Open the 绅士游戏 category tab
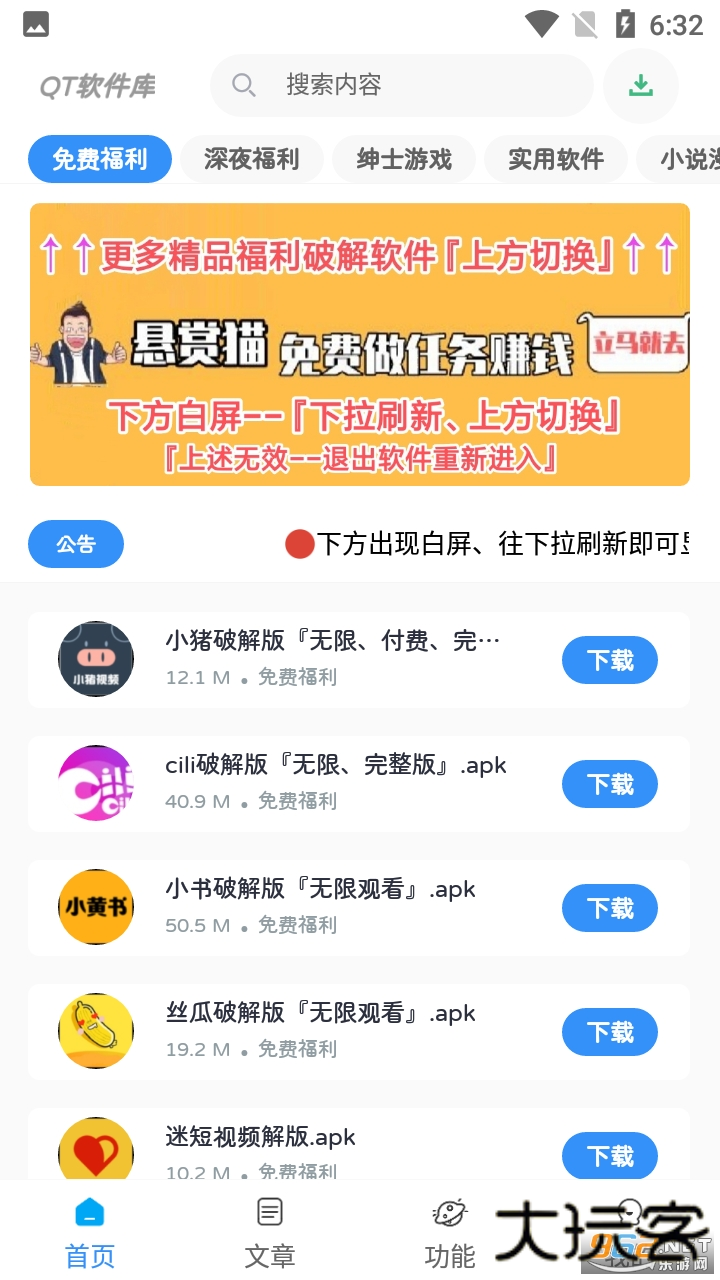The image size is (720, 1280). 404,158
